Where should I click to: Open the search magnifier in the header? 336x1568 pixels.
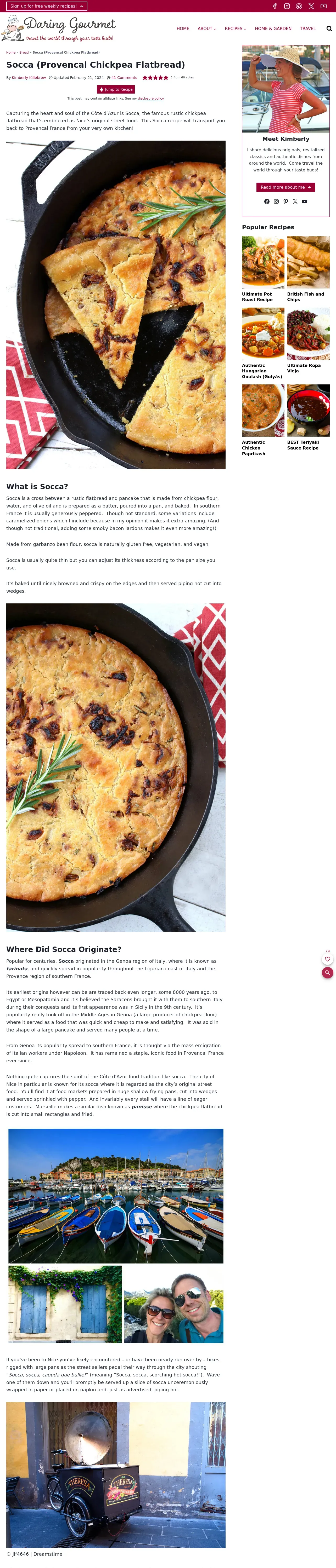pos(329,28)
